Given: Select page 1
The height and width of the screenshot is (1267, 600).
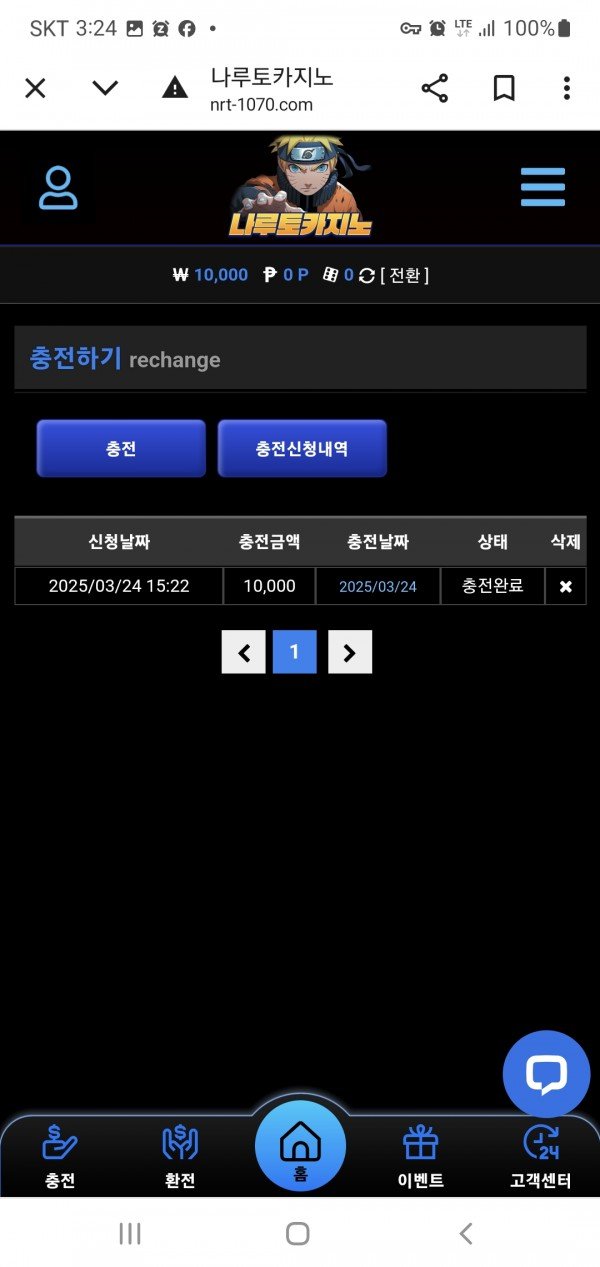Looking at the screenshot, I should pyautogui.click(x=294, y=652).
